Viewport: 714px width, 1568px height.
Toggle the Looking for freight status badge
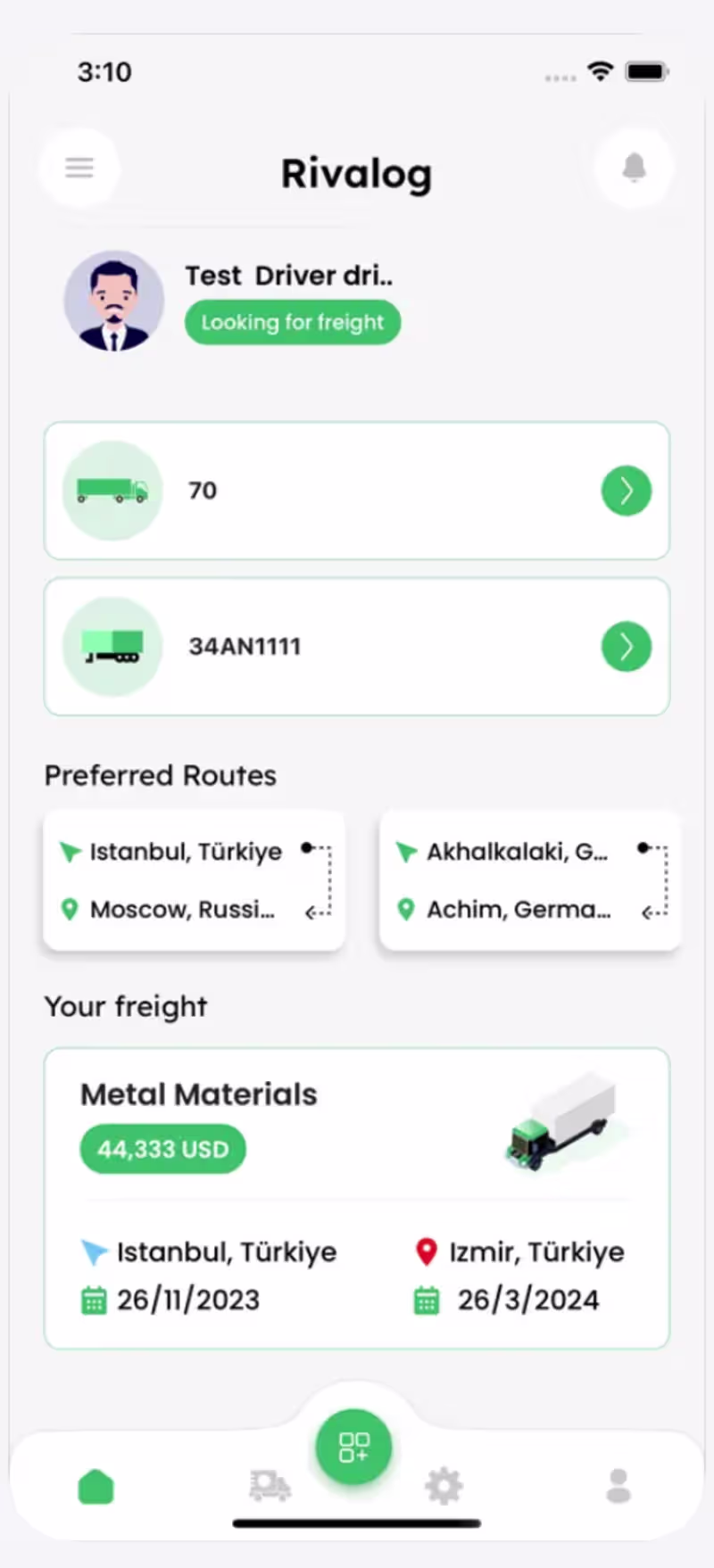[293, 322]
